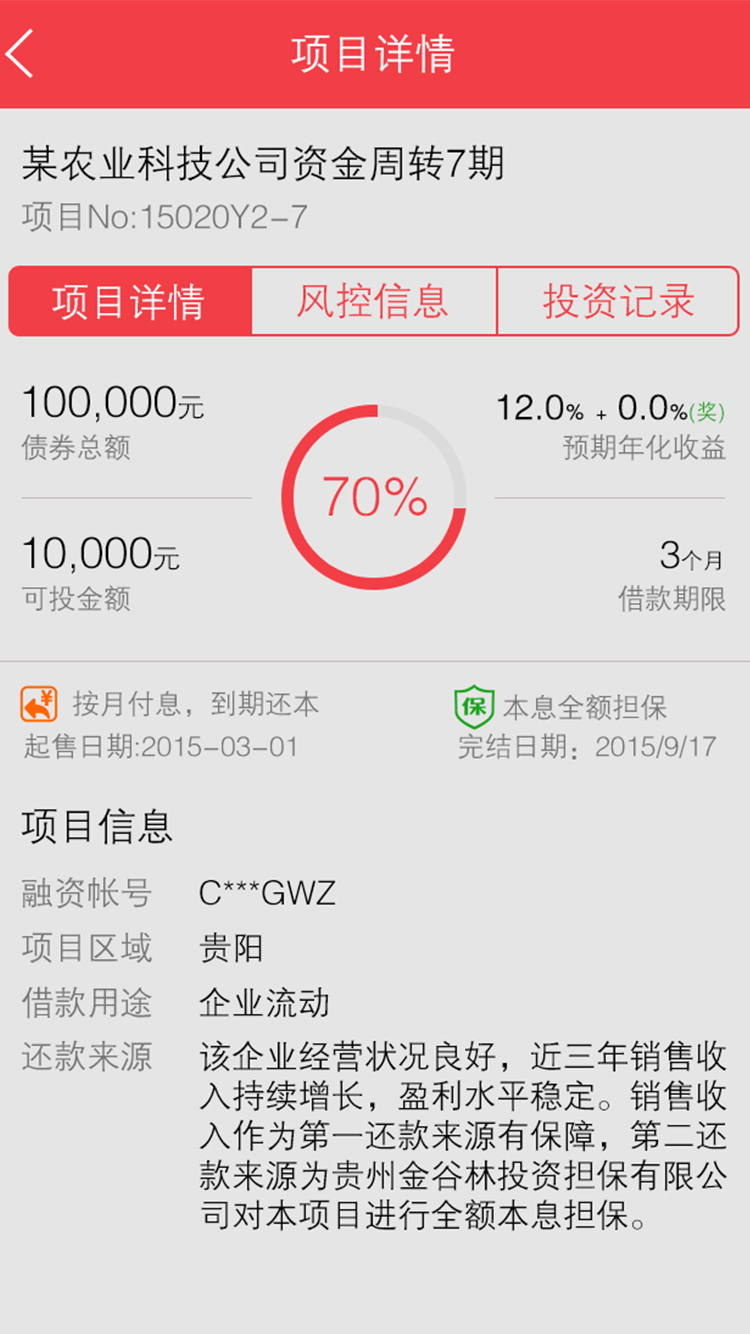Go back using the header arrow
The height and width of the screenshot is (1334, 750).
(x=22, y=54)
